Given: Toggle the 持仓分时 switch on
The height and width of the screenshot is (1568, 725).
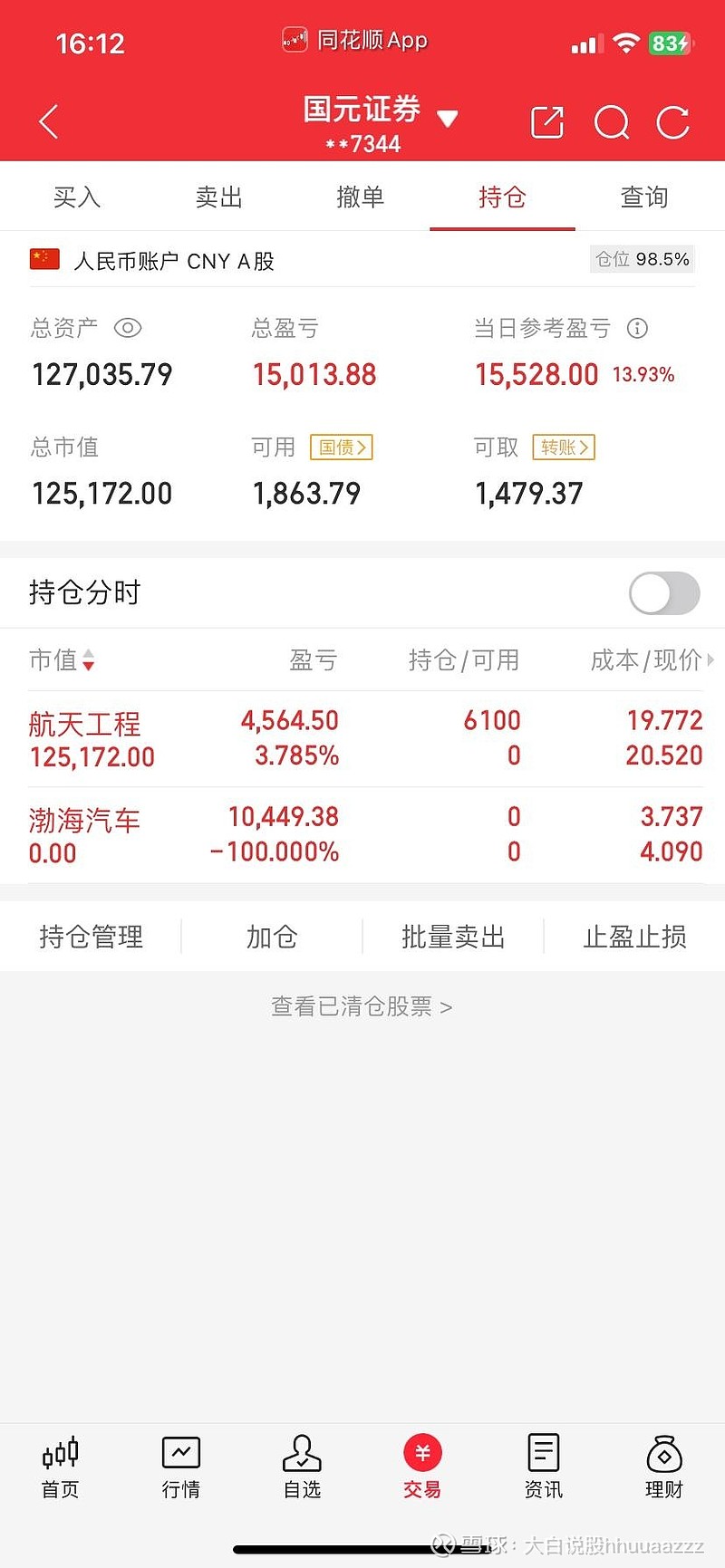Looking at the screenshot, I should 662,592.
